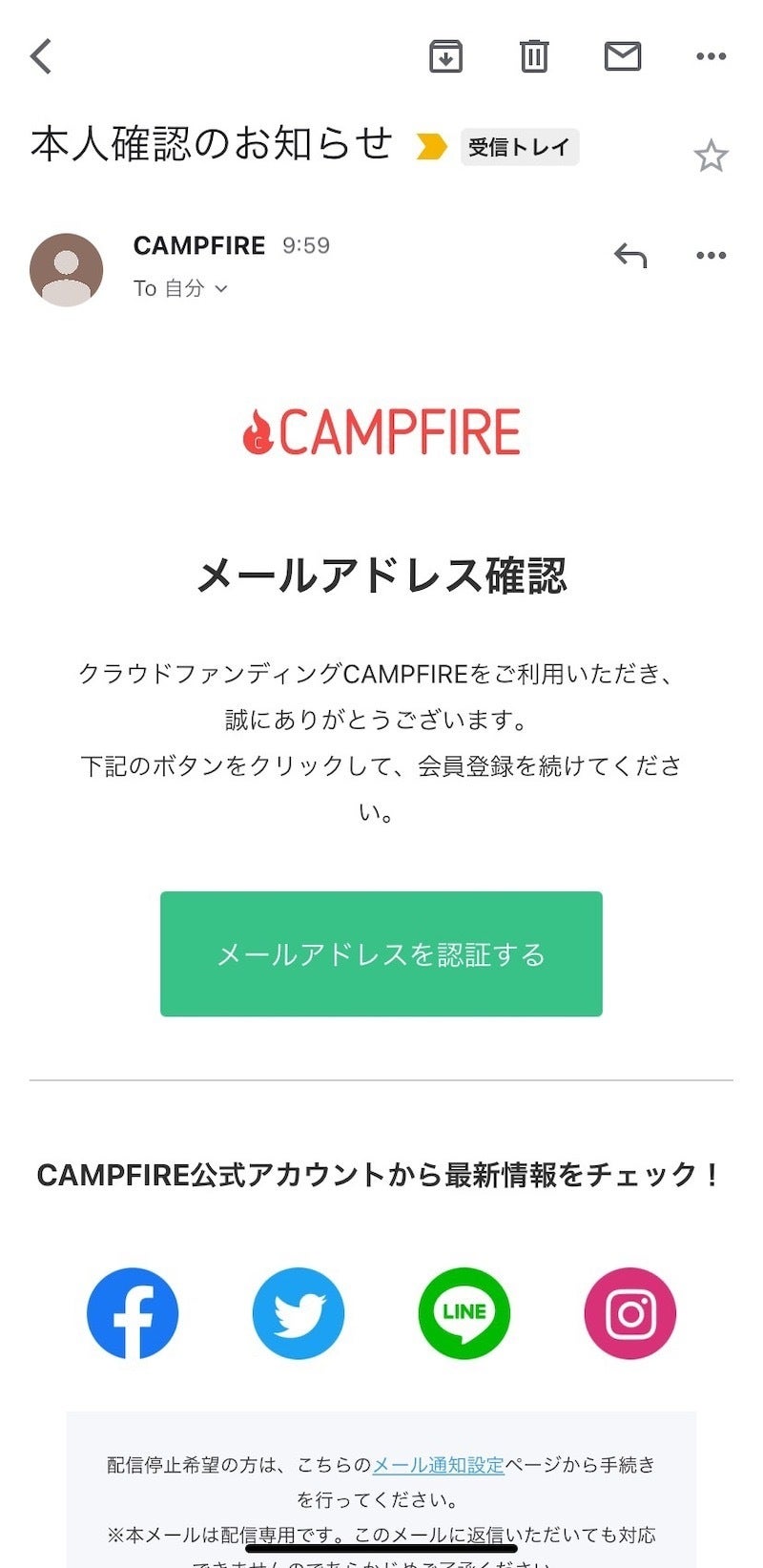The image size is (763, 1568).
Task: Open the CAMPFIRE Facebook page
Action: click(133, 1313)
